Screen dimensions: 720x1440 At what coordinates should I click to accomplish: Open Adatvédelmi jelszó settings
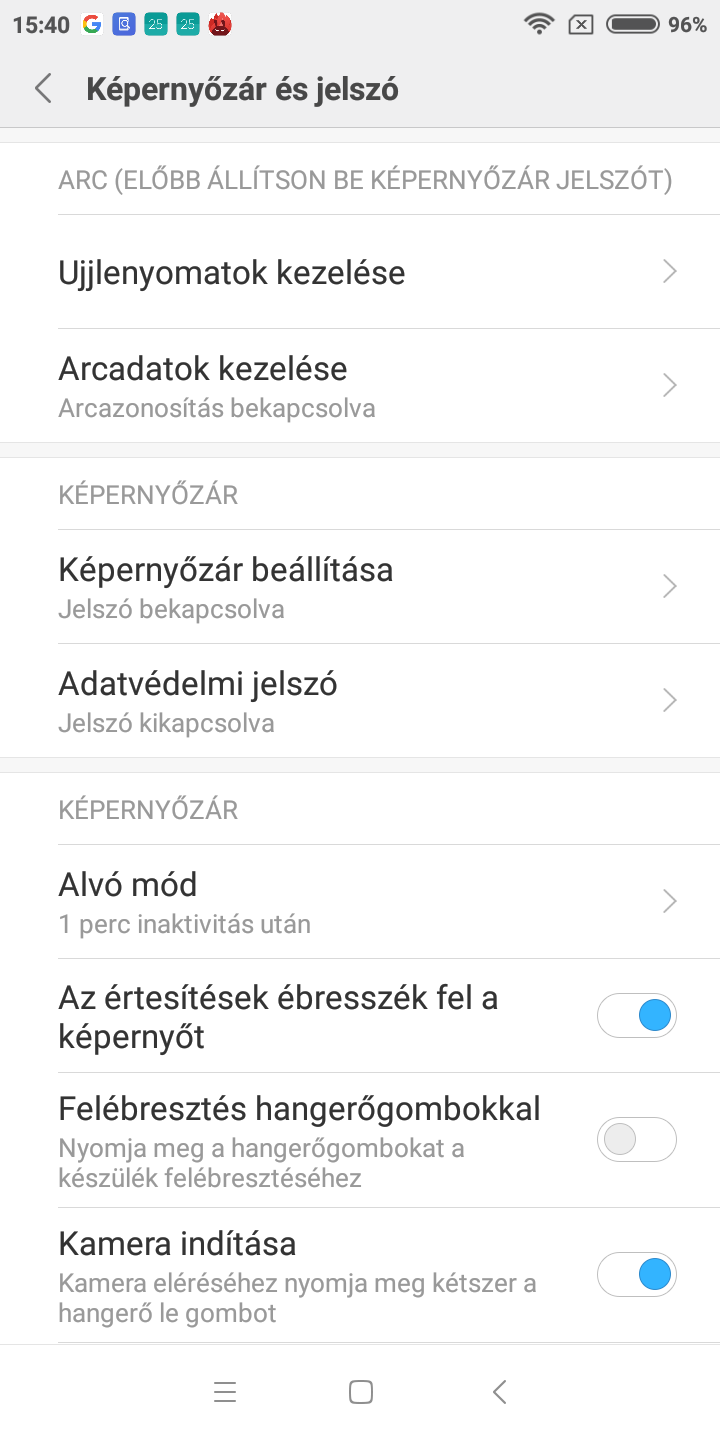[x=360, y=701]
